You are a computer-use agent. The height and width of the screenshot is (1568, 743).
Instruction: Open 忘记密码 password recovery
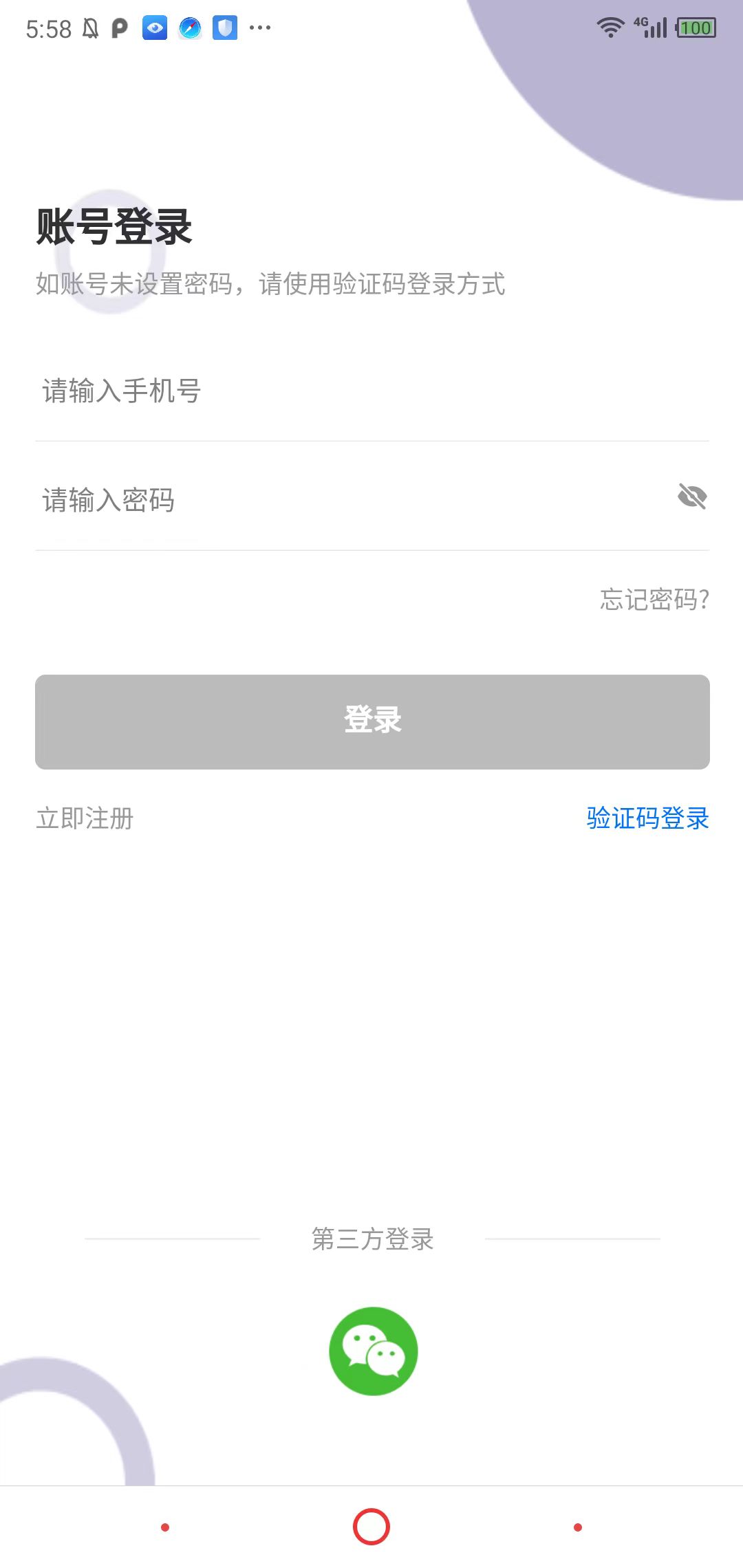click(x=654, y=601)
